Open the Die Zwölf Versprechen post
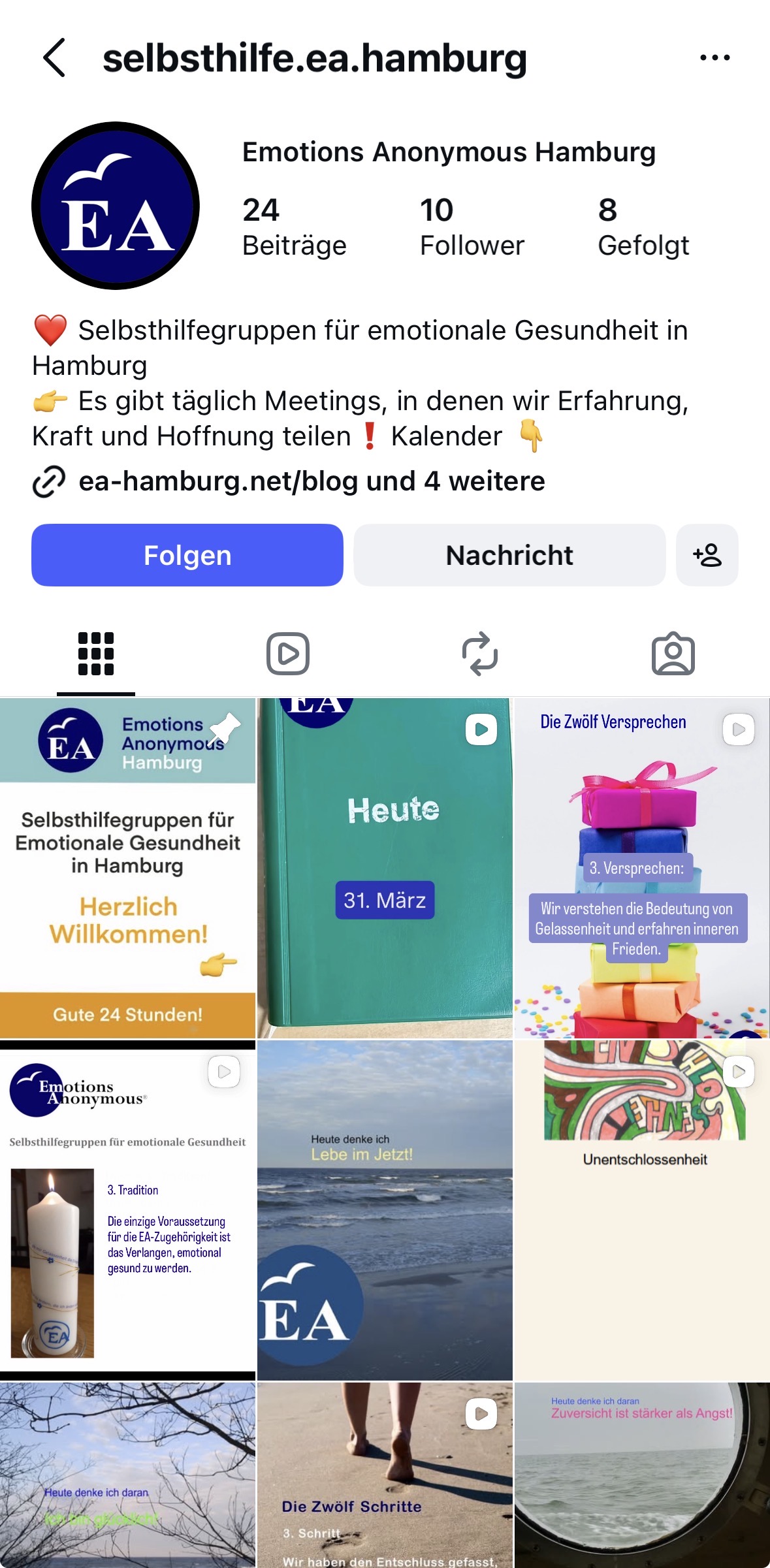770x1568 pixels. click(x=642, y=869)
